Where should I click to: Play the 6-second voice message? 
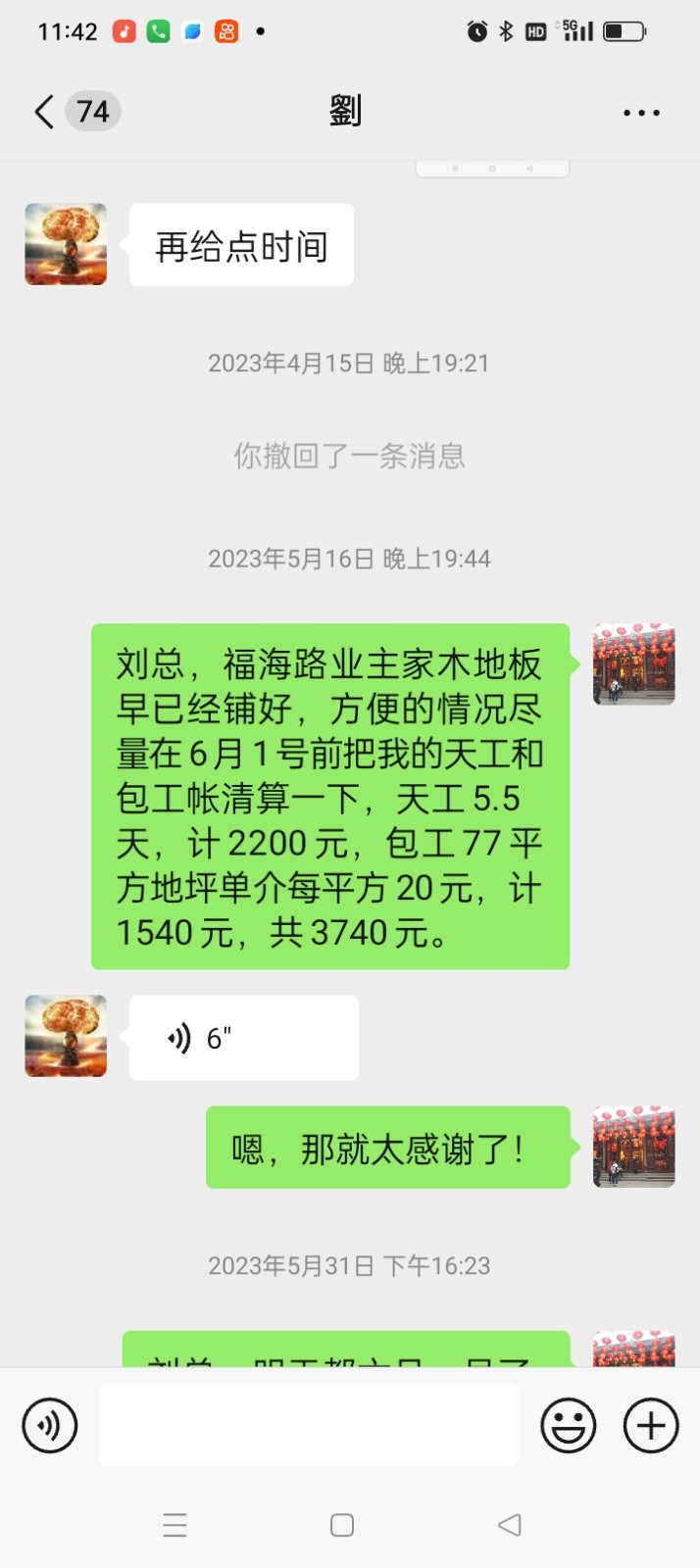tap(243, 1038)
